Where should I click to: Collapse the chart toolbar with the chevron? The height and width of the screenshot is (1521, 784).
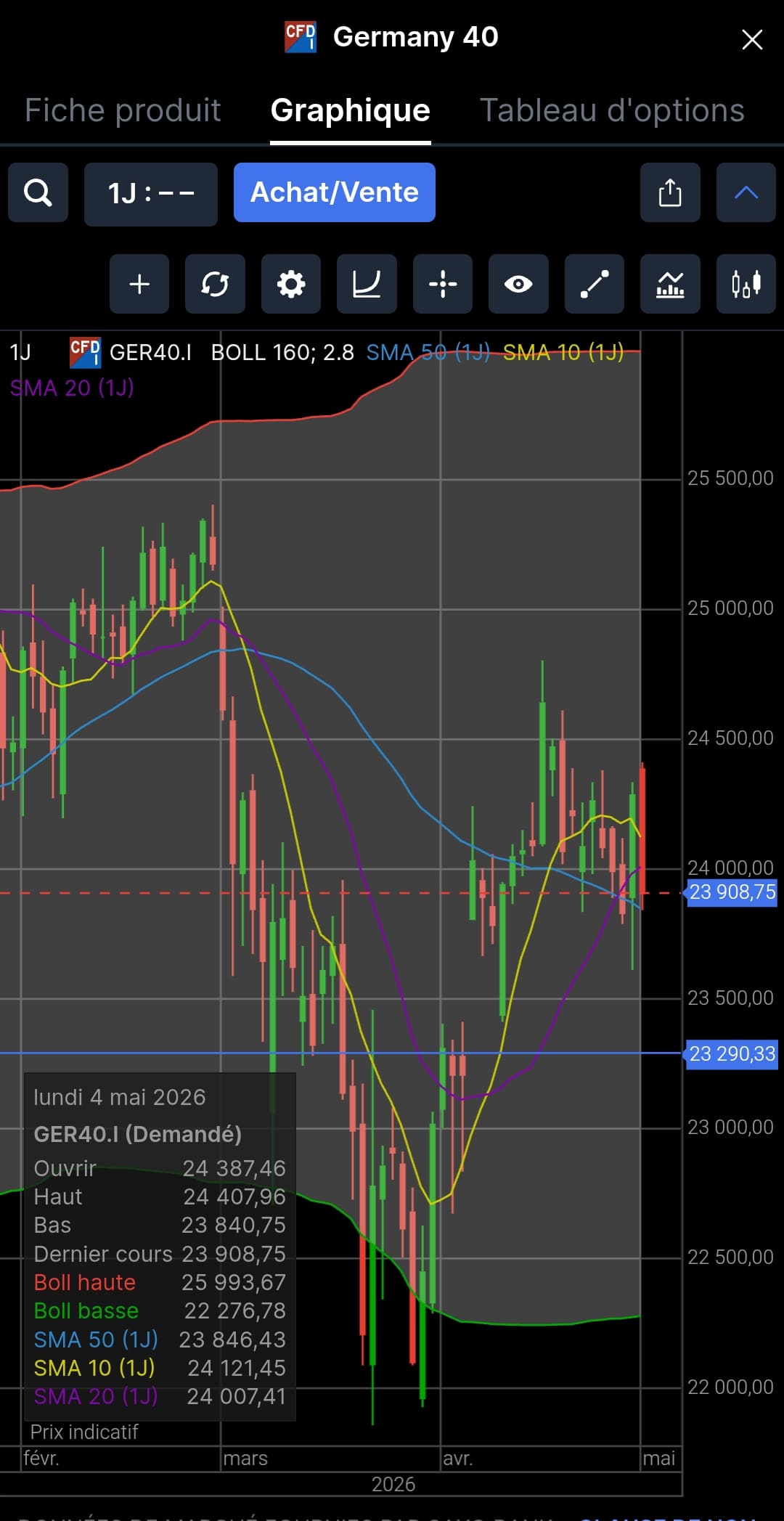point(746,192)
